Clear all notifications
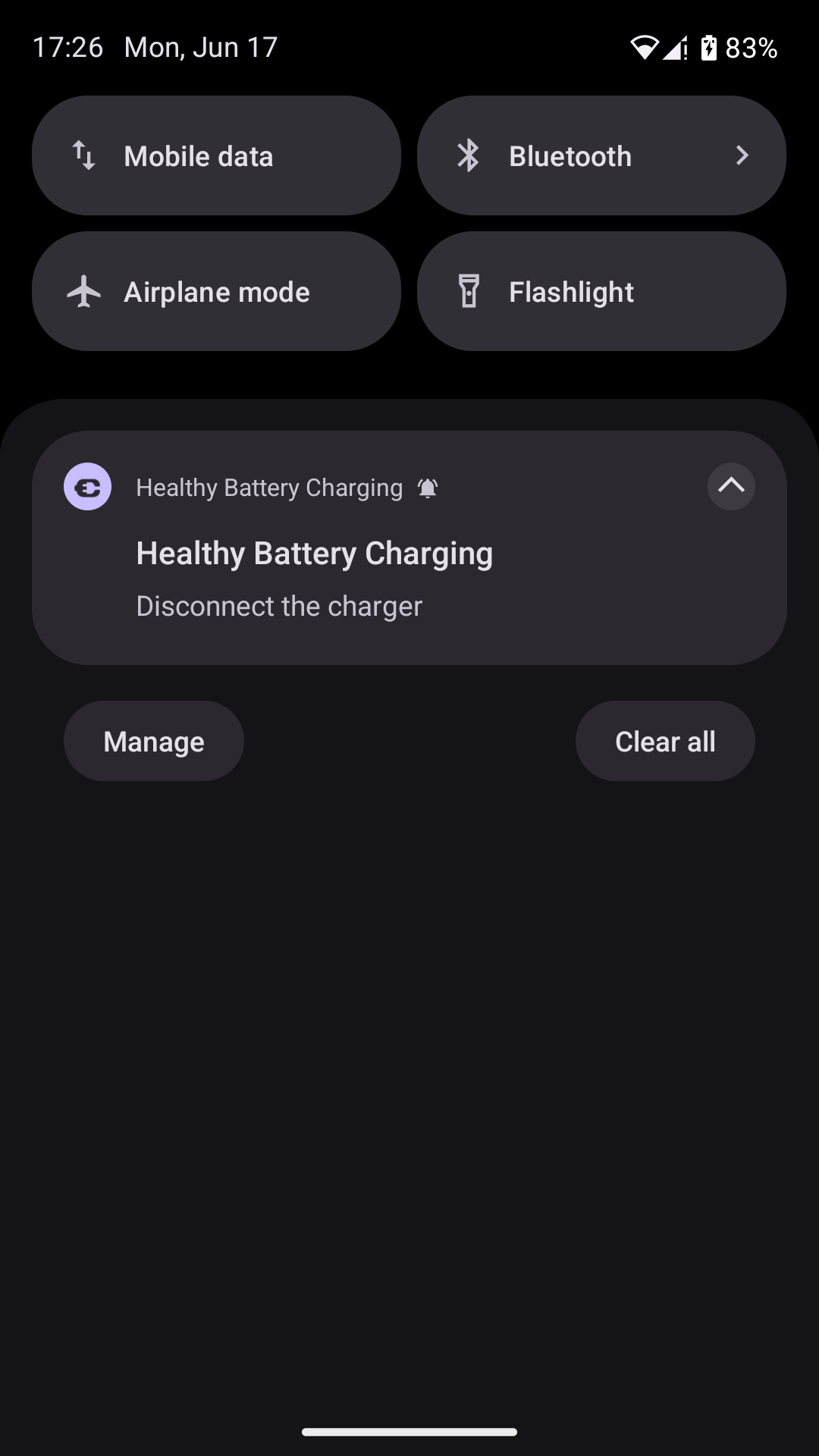The width and height of the screenshot is (819, 1456). [664, 741]
